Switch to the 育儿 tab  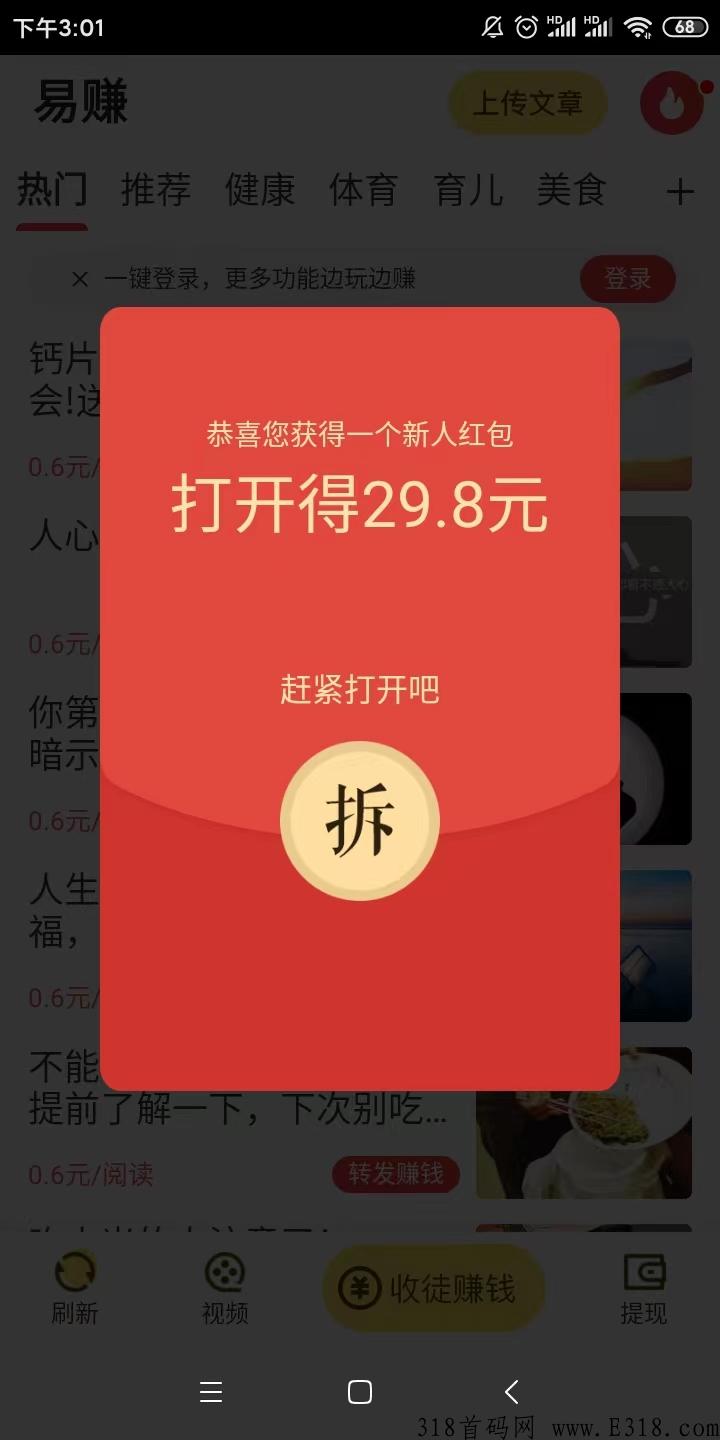tap(468, 190)
